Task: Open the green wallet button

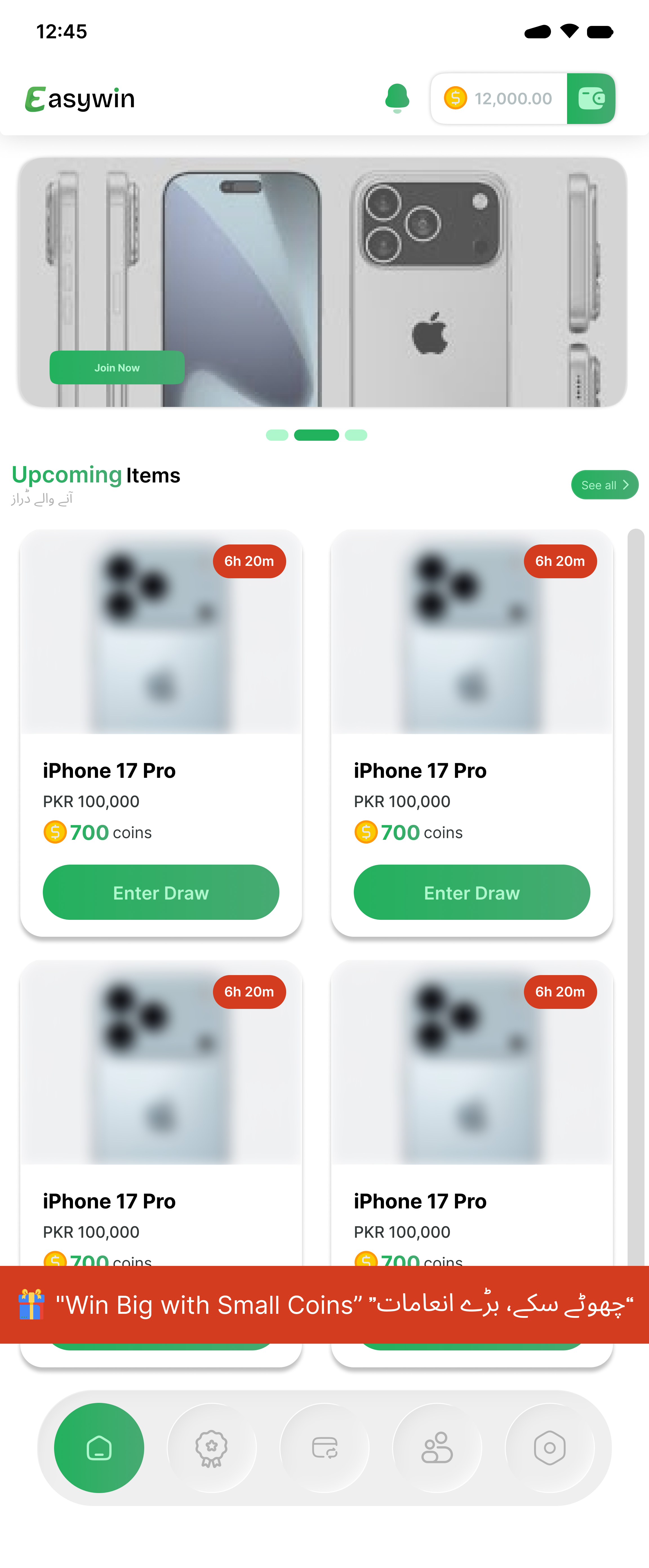Action: (591, 99)
